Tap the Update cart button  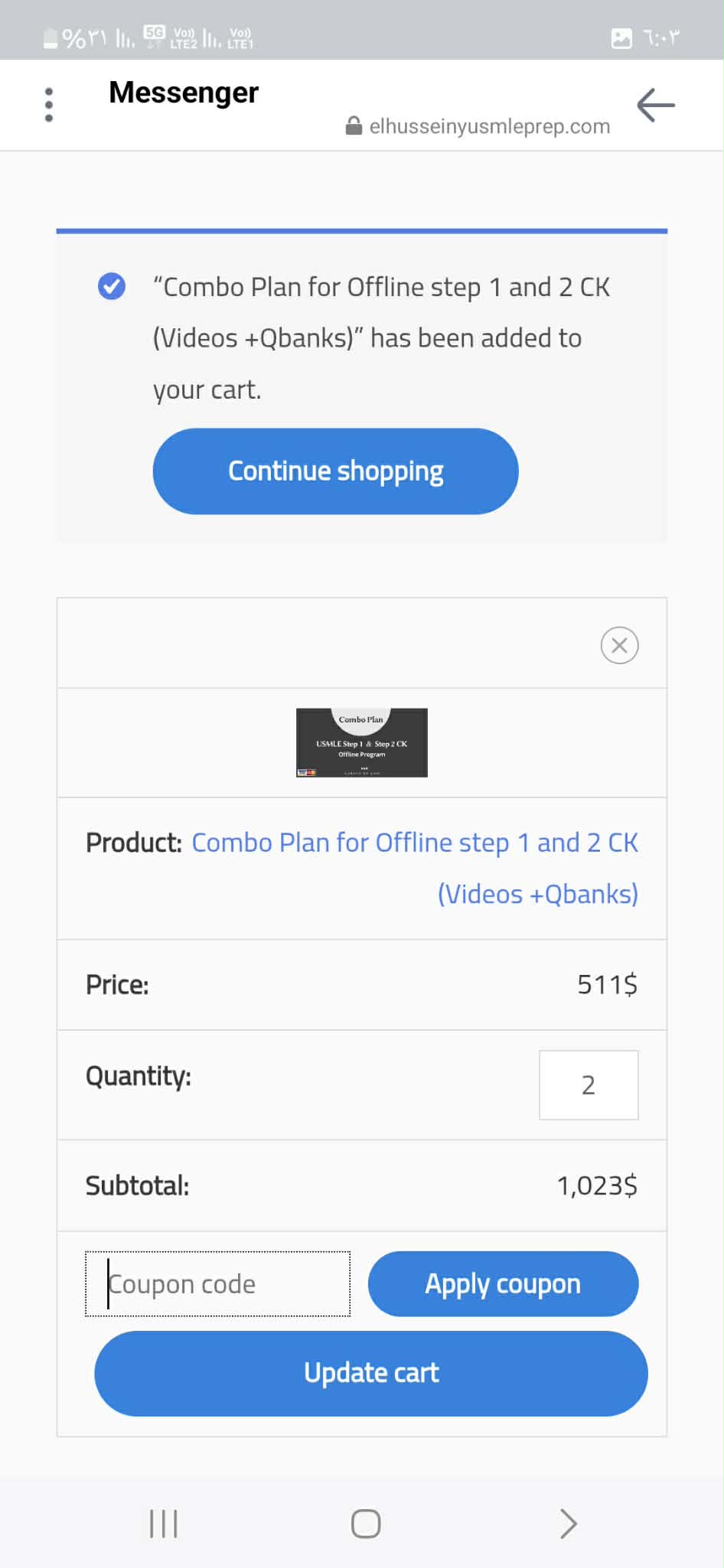pyautogui.click(x=371, y=1374)
